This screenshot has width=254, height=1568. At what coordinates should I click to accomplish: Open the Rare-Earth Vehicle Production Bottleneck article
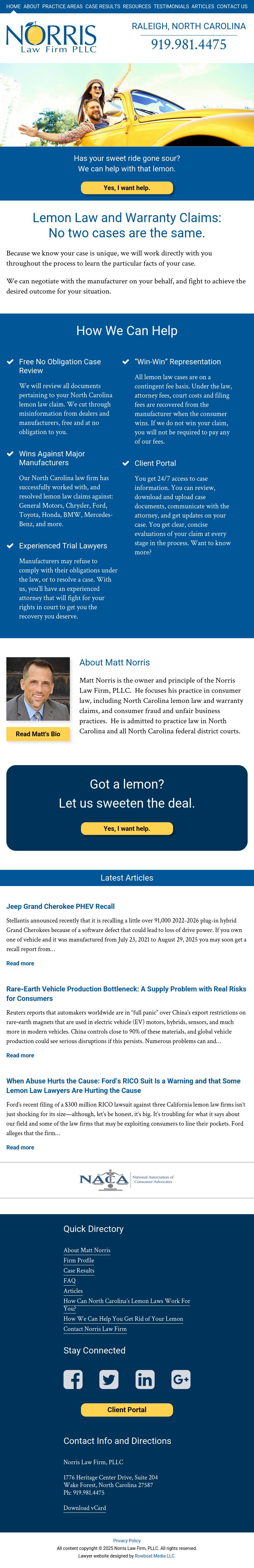[126, 993]
